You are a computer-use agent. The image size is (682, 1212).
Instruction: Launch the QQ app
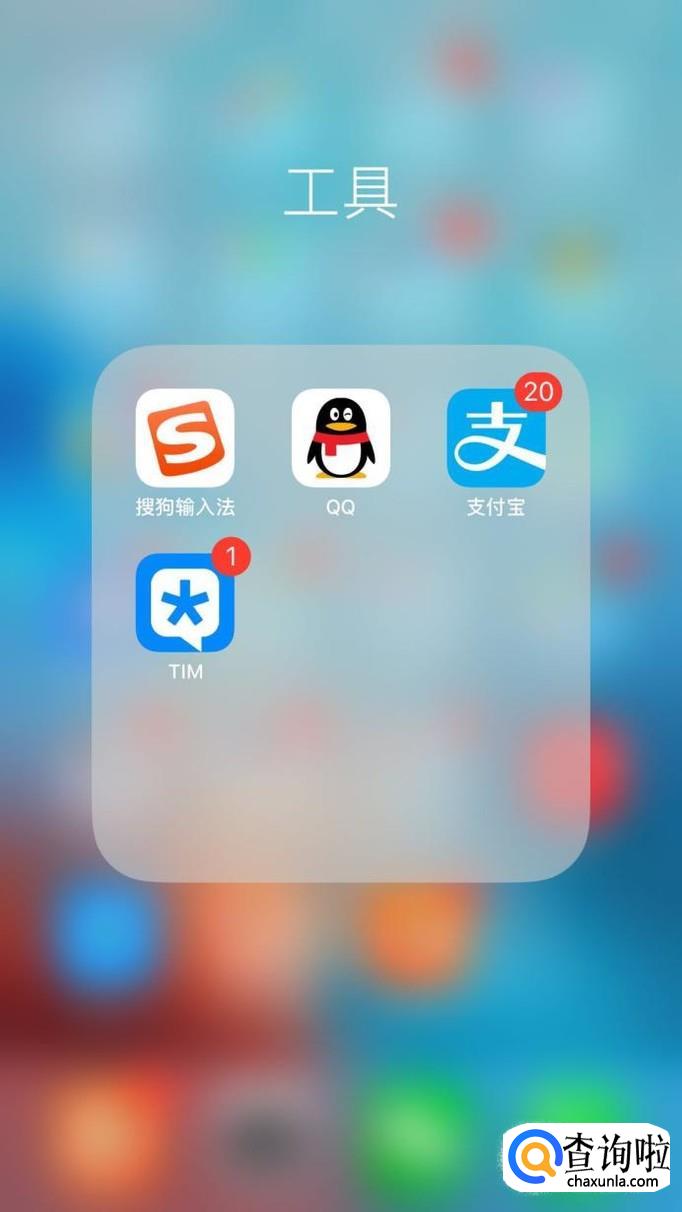click(x=341, y=438)
